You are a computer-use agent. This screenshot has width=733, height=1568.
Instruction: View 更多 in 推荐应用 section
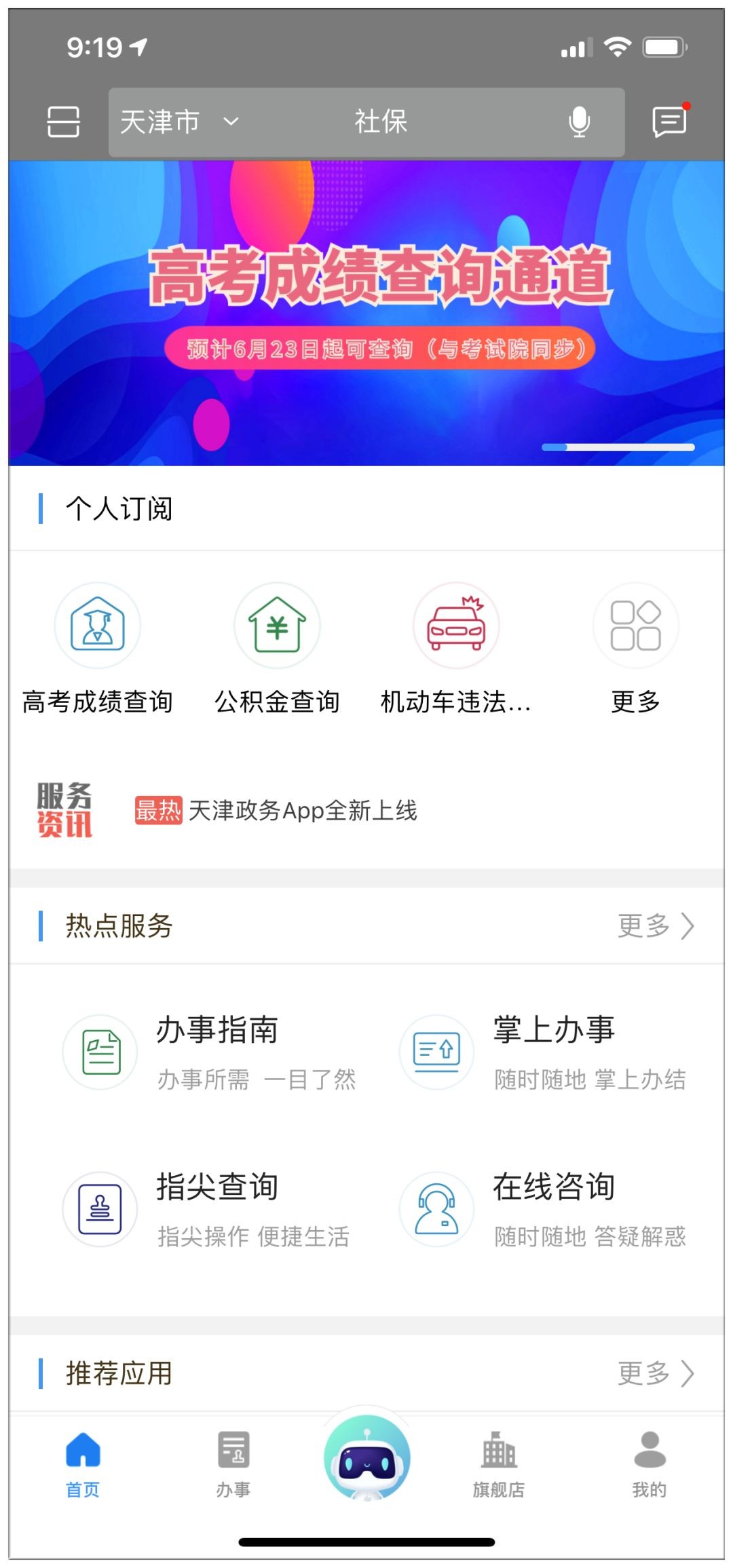tap(655, 1373)
